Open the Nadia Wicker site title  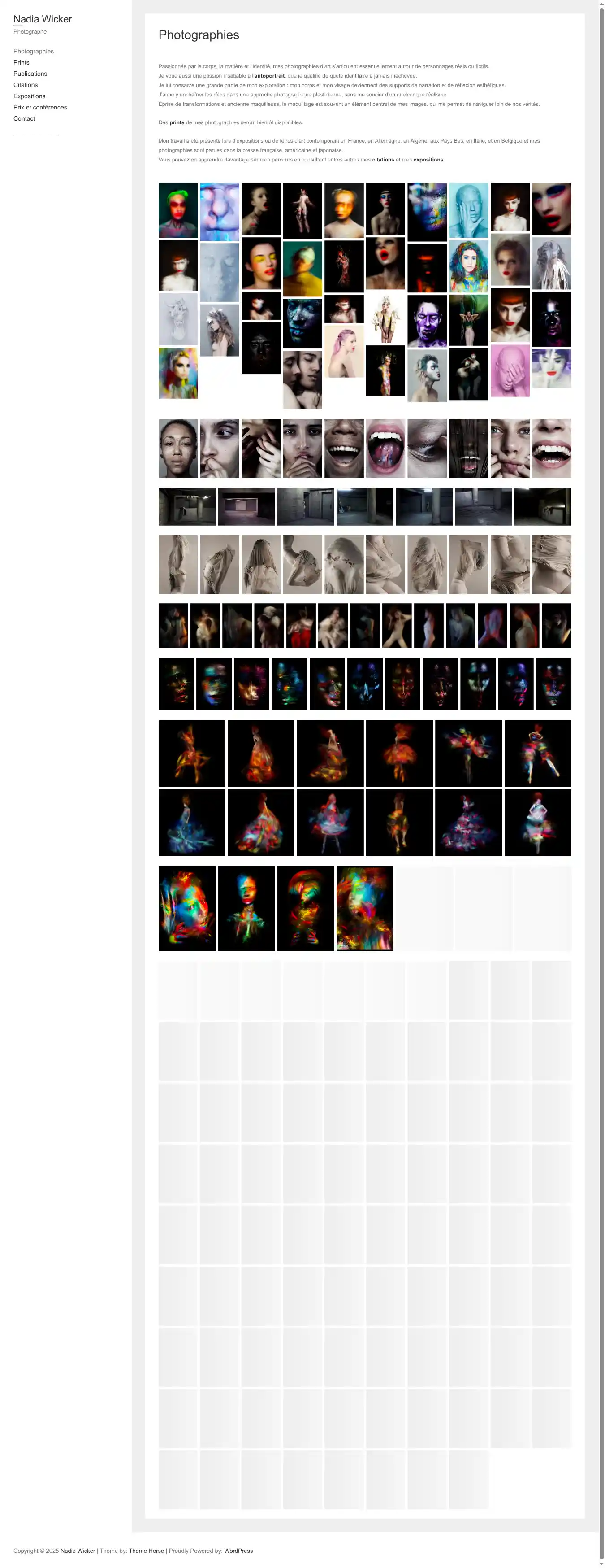point(43,19)
